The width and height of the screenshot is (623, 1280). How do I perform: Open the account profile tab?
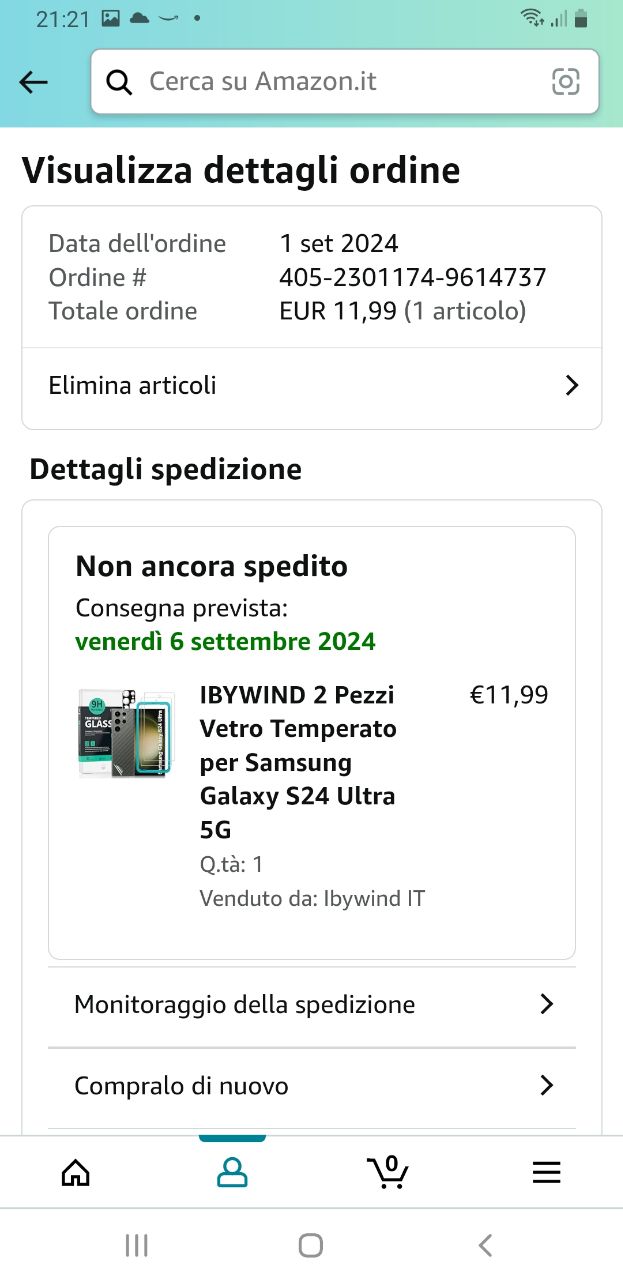(232, 1172)
